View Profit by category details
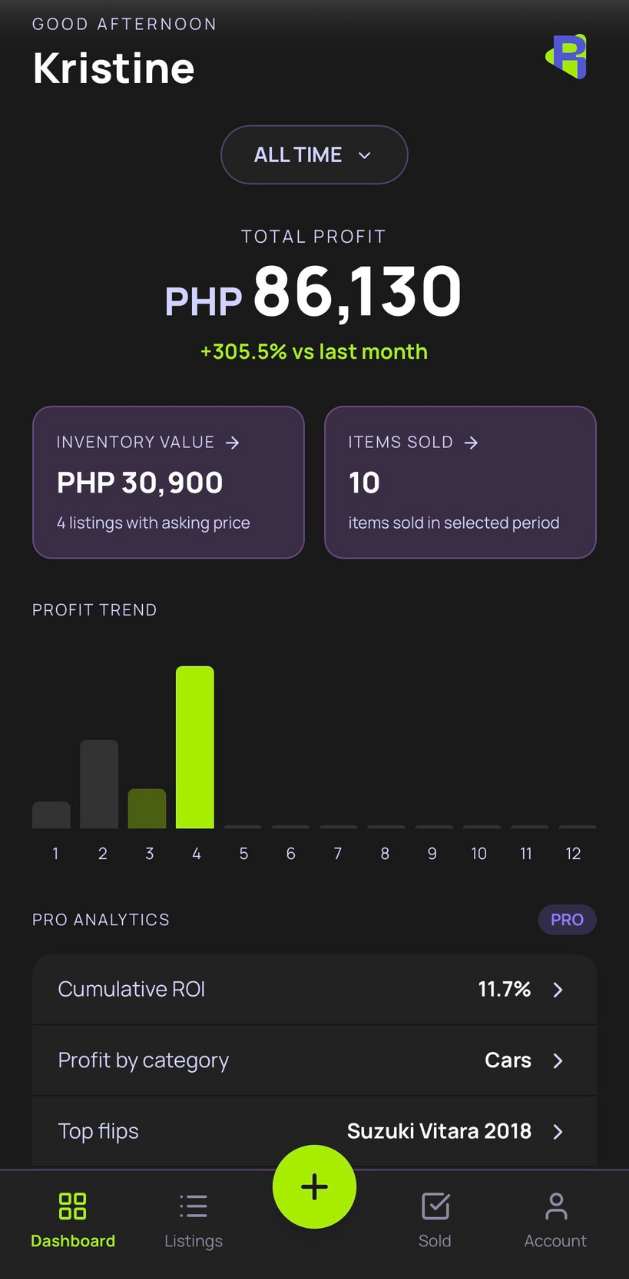 314,1060
